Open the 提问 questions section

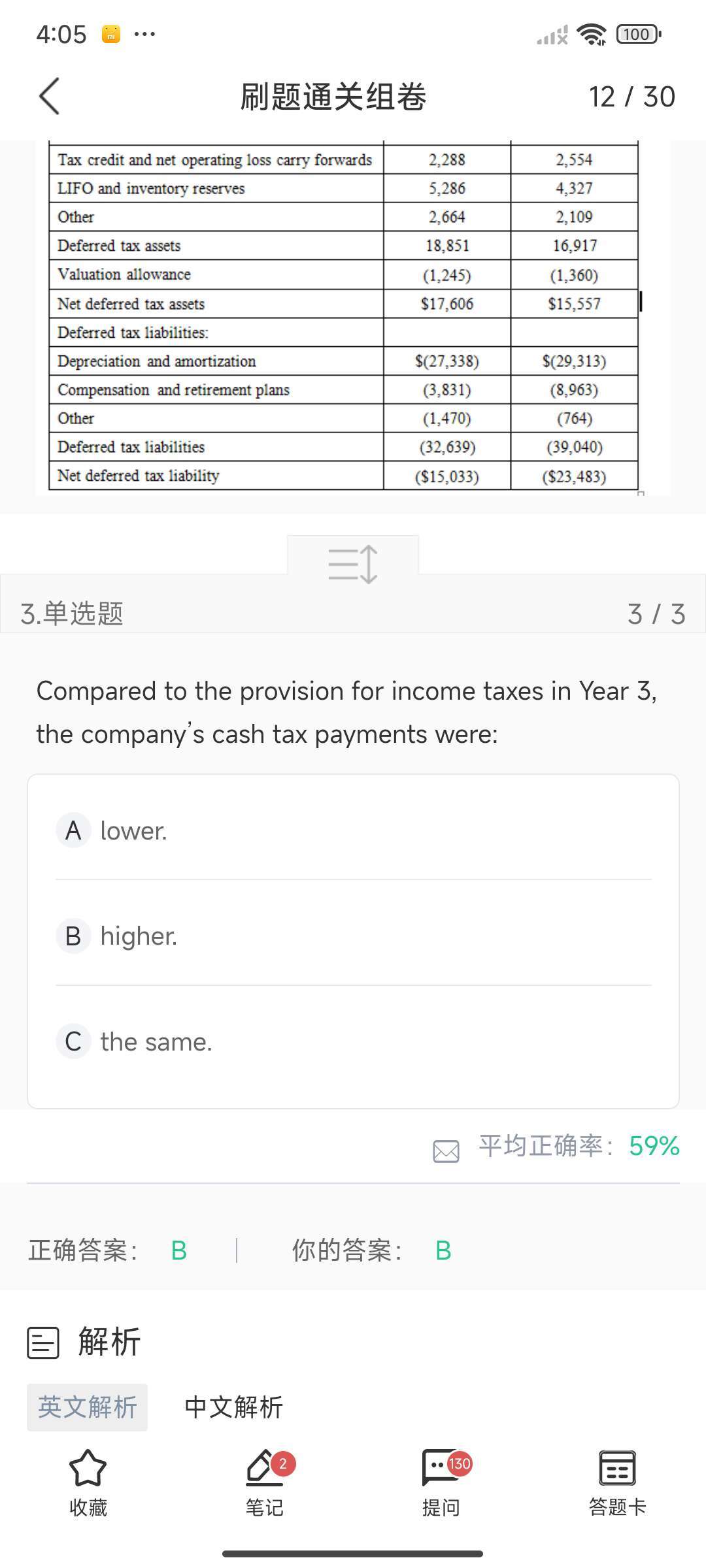pyautogui.click(x=441, y=1481)
